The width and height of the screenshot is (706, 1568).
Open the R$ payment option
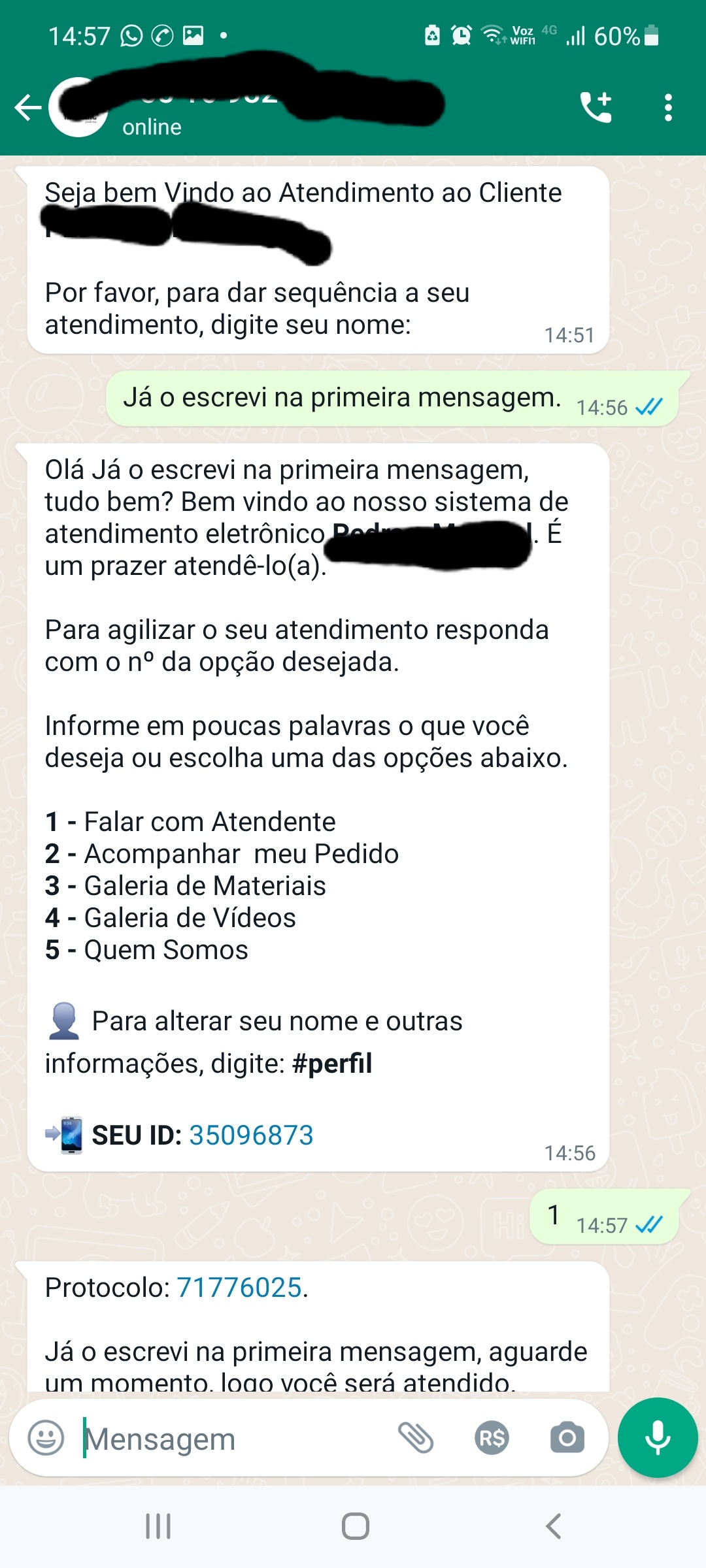(x=492, y=1438)
